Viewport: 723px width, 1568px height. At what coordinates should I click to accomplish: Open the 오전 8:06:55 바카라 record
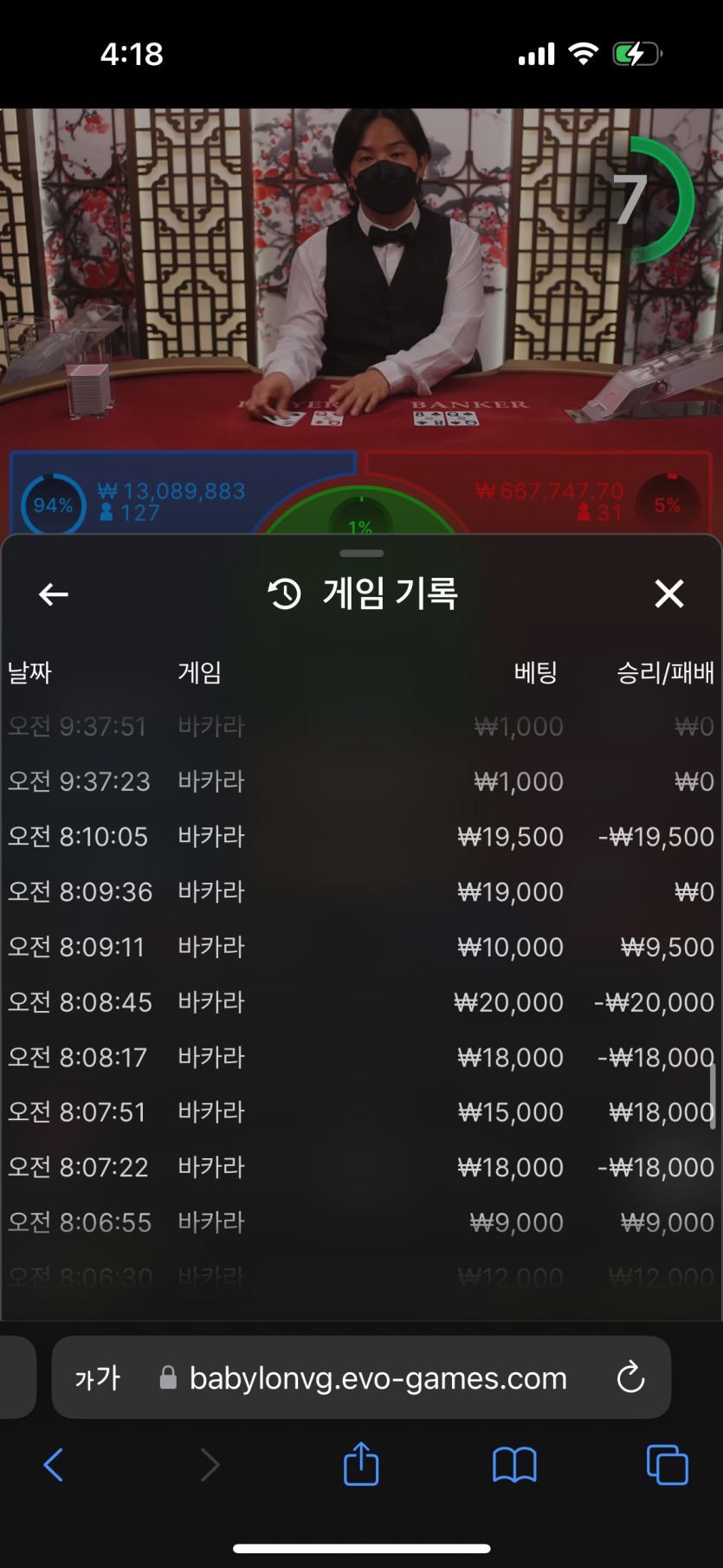click(361, 1222)
